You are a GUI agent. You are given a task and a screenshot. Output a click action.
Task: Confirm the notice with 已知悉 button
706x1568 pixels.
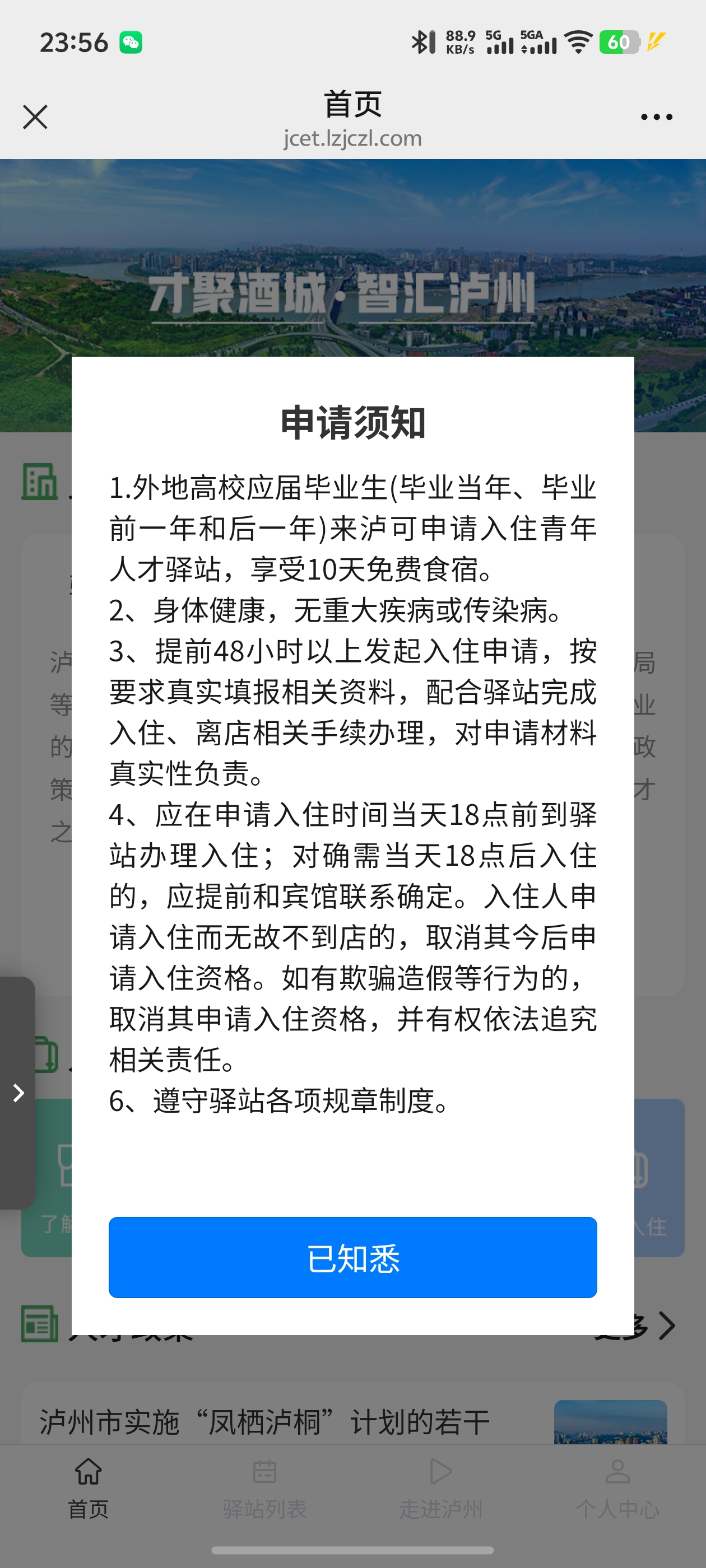pyautogui.click(x=352, y=1257)
